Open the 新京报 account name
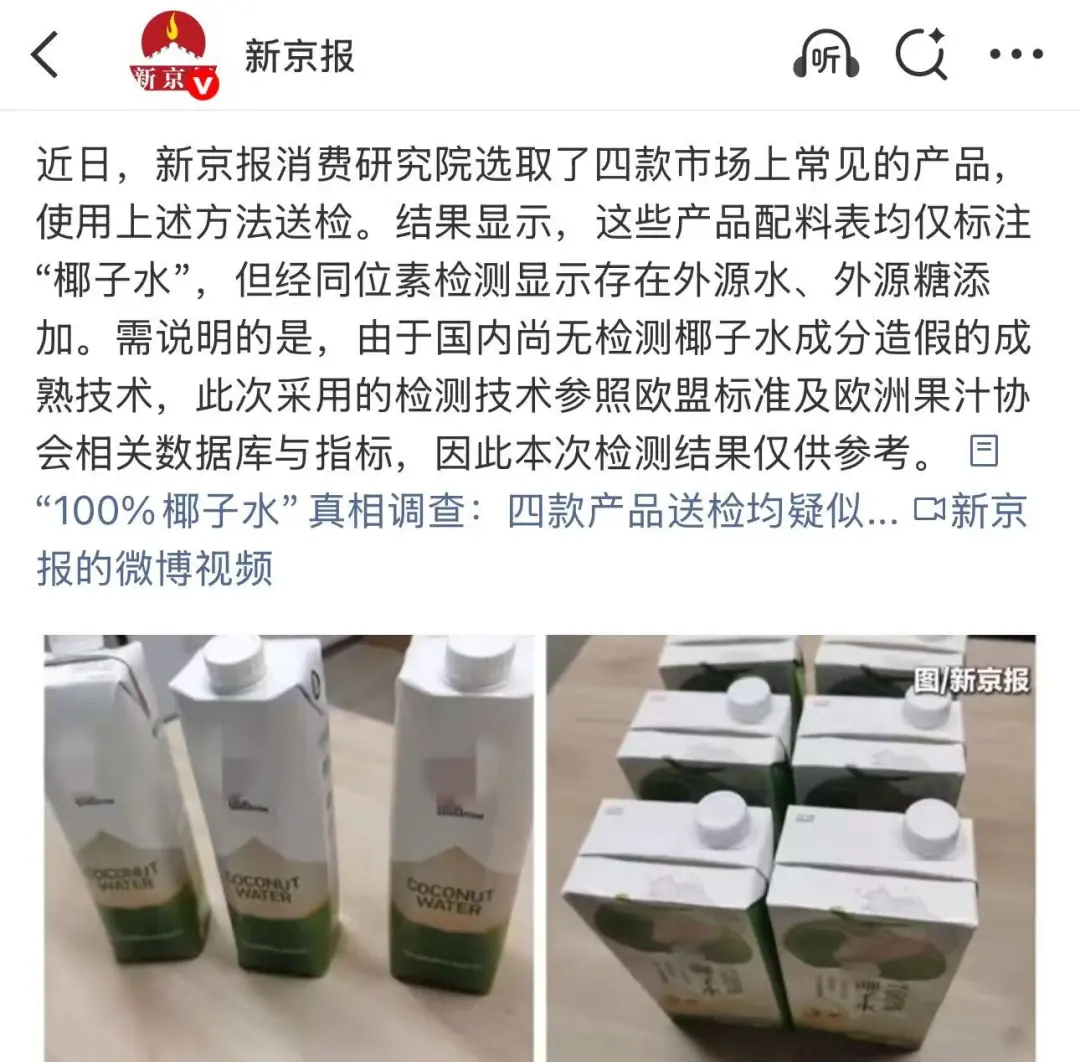Image resolution: width=1080 pixels, height=1062 pixels. (299, 56)
